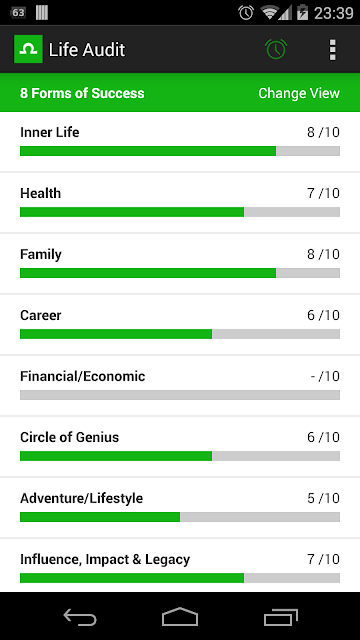This screenshot has height=640, width=360.
Task: Rate the Financial/Economic category
Action: click(180, 386)
